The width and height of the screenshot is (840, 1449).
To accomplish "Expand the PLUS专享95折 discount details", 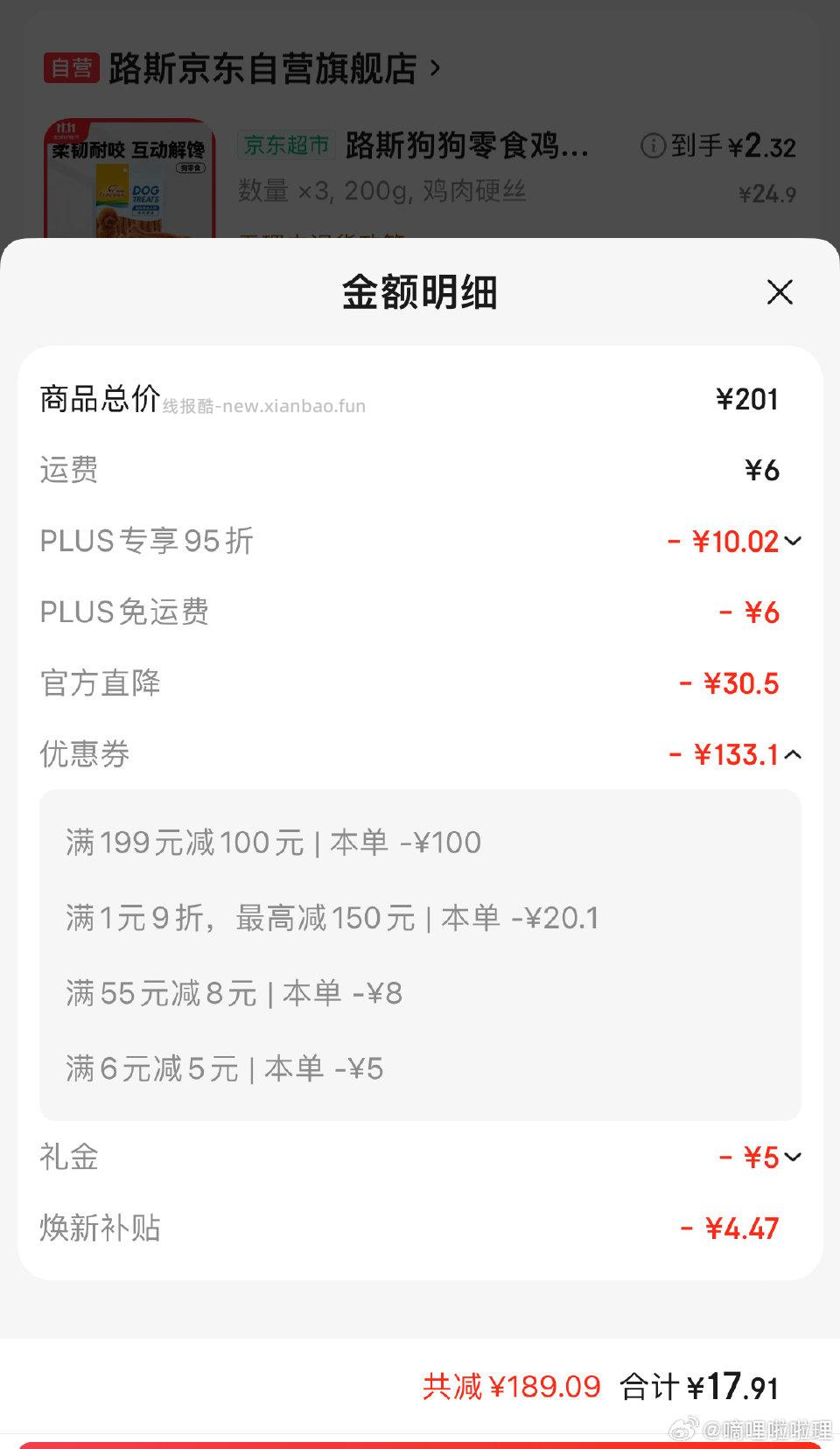I will tap(793, 542).
